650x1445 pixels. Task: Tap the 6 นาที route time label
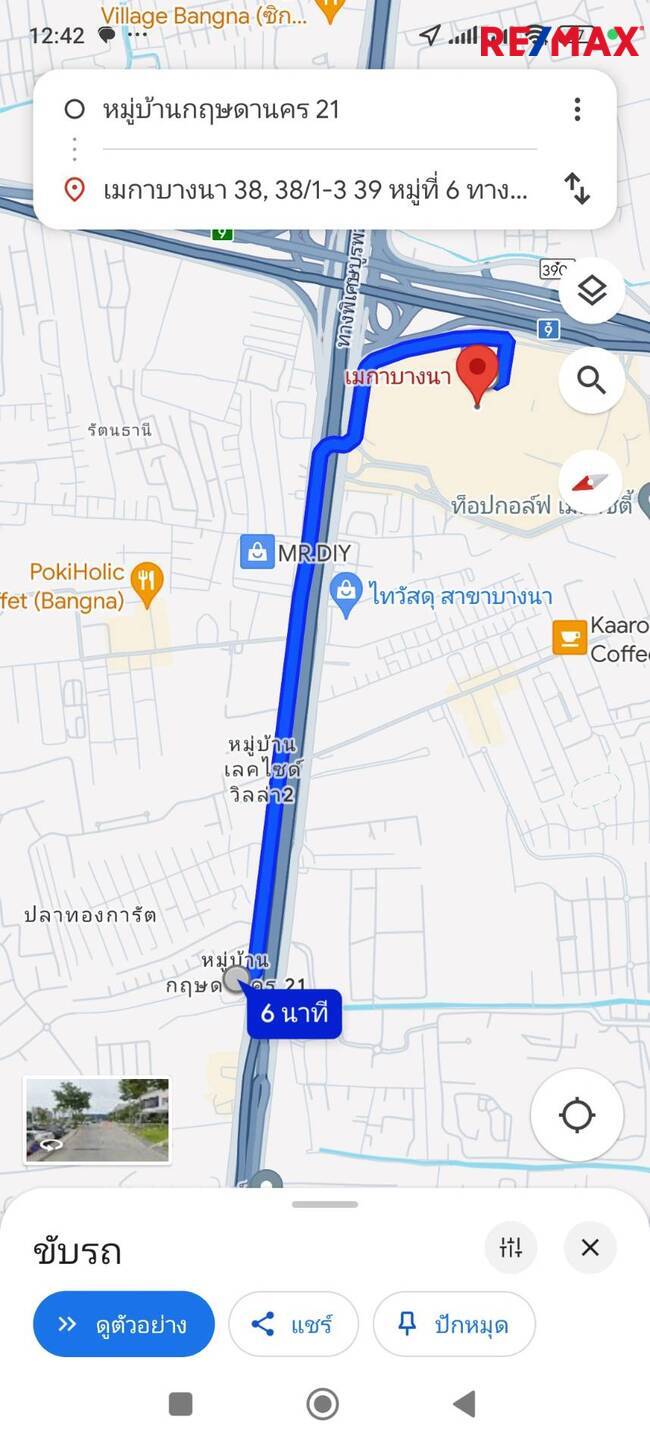(x=294, y=1013)
